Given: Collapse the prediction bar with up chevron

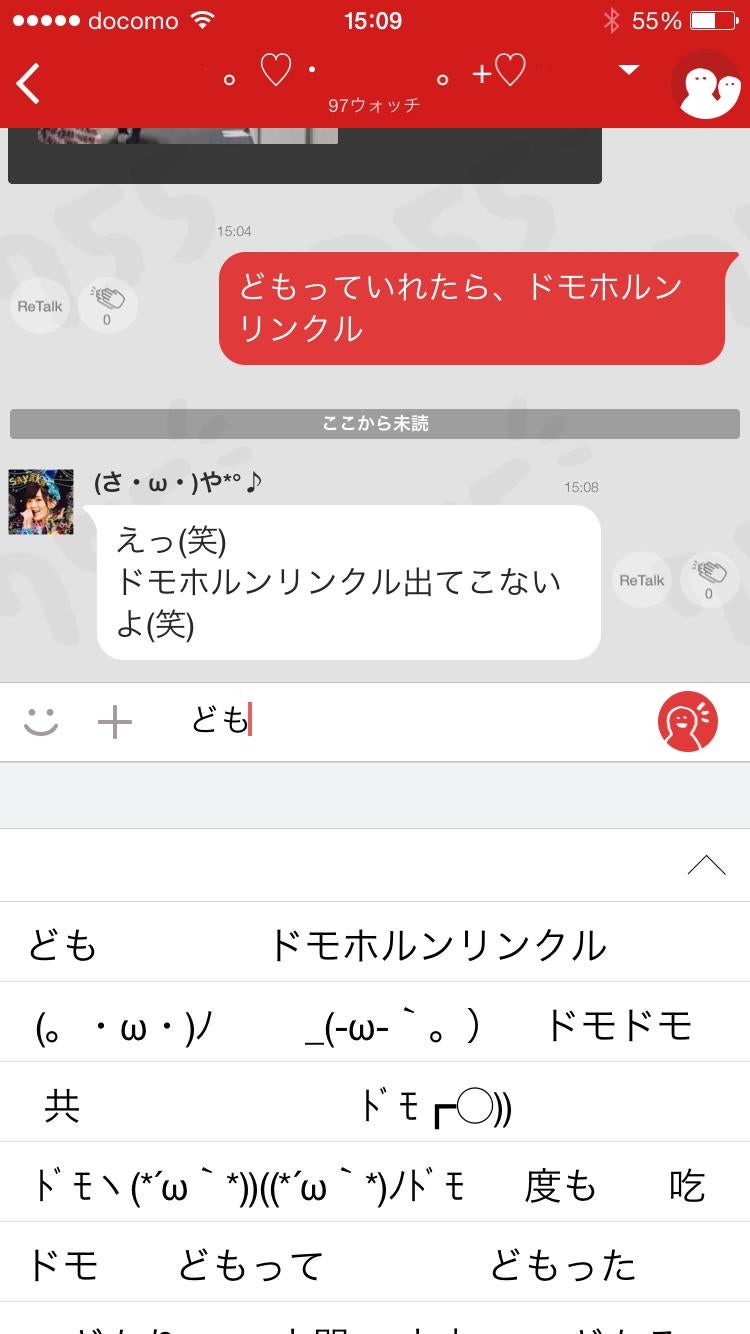Looking at the screenshot, I should coord(708,864).
